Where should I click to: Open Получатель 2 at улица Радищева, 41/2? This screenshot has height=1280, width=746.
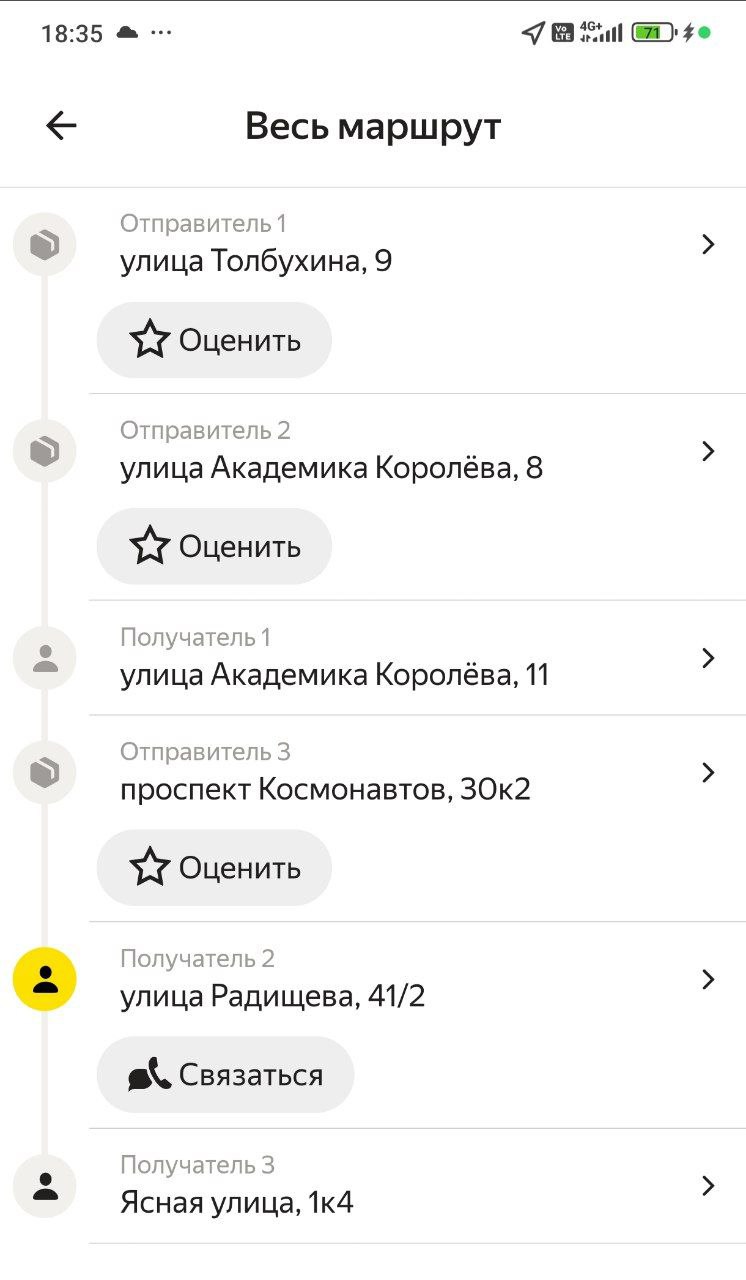coord(400,980)
